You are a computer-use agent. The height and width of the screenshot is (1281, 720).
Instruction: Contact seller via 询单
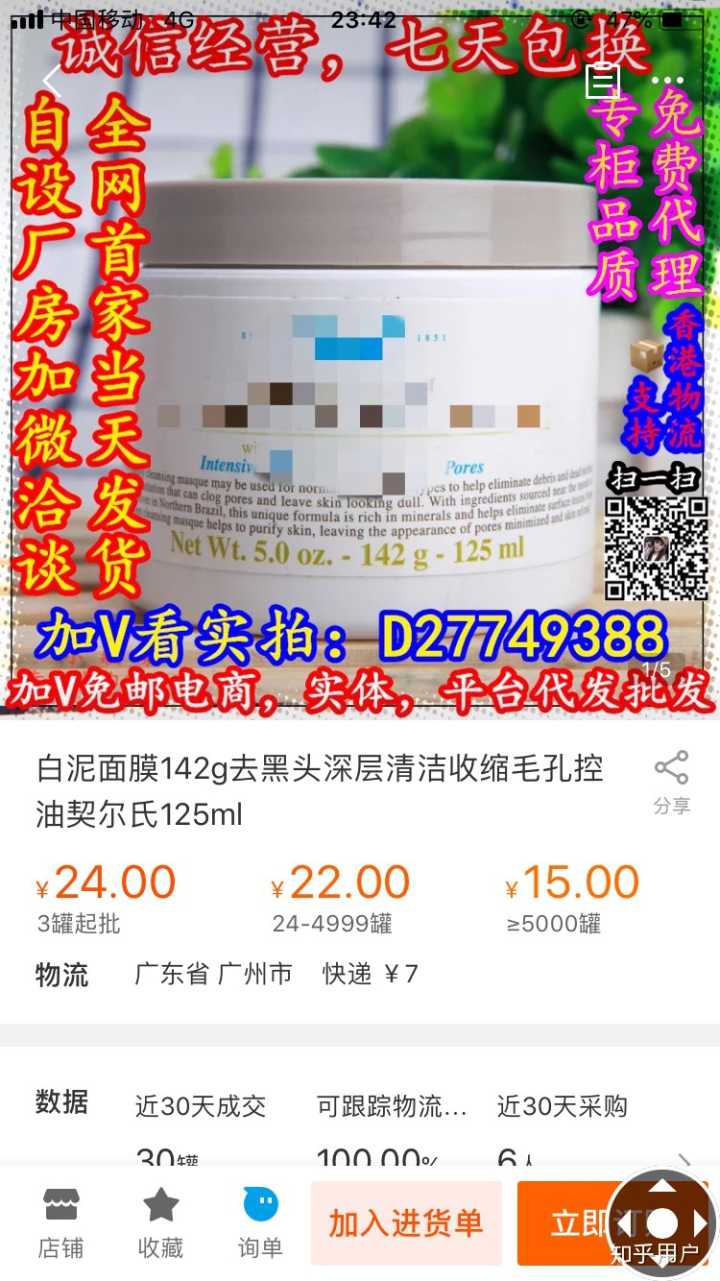click(x=260, y=1222)
